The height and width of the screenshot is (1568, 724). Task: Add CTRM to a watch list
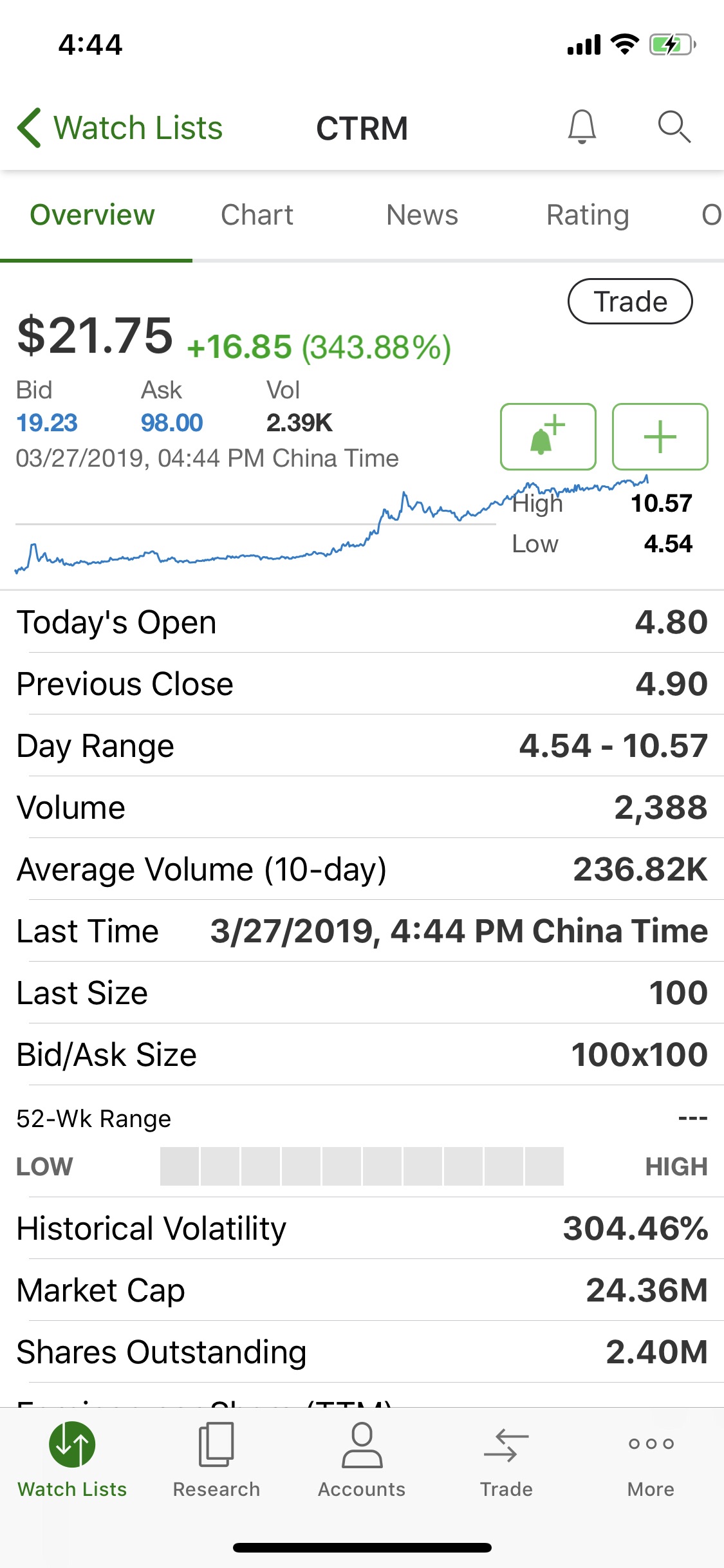(660, 437)
